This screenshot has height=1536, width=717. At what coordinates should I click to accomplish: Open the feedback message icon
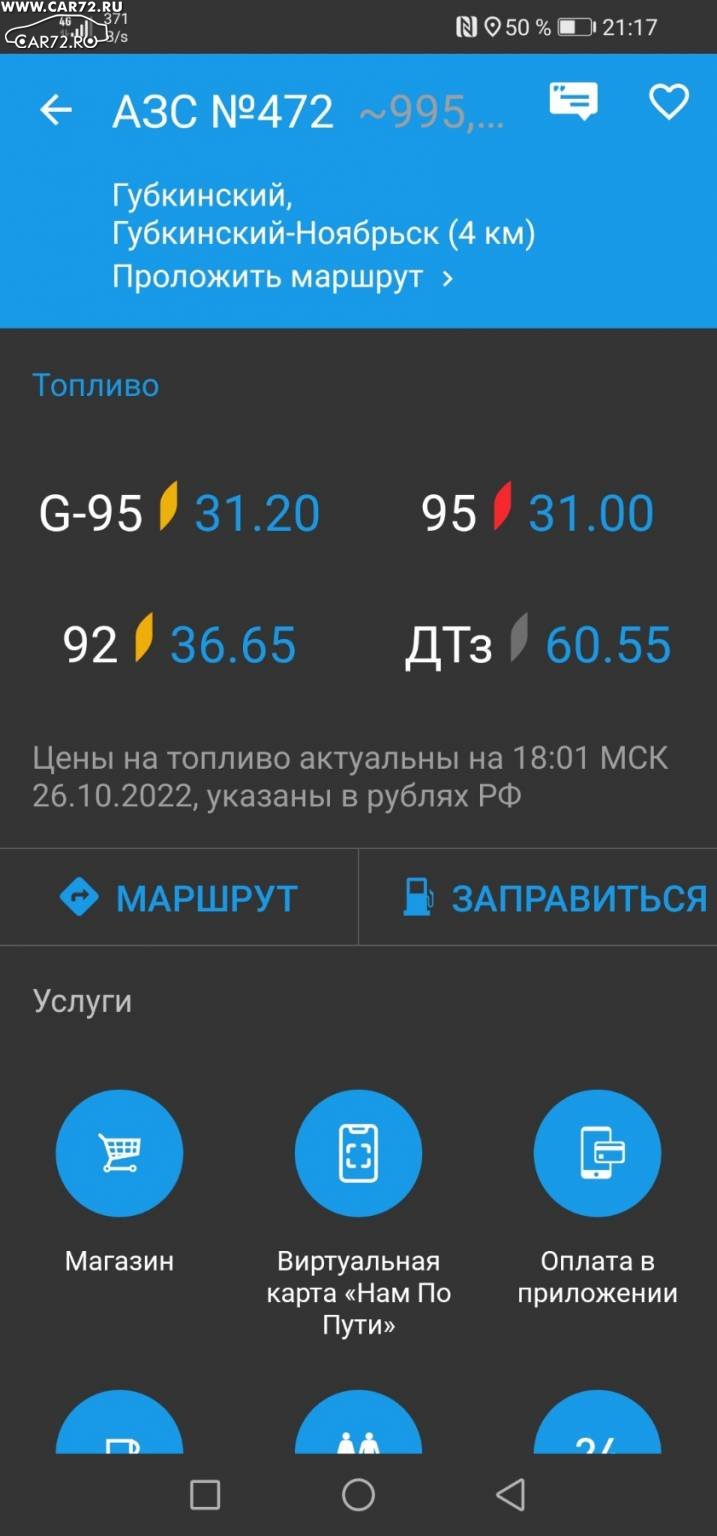click(574, 101)
